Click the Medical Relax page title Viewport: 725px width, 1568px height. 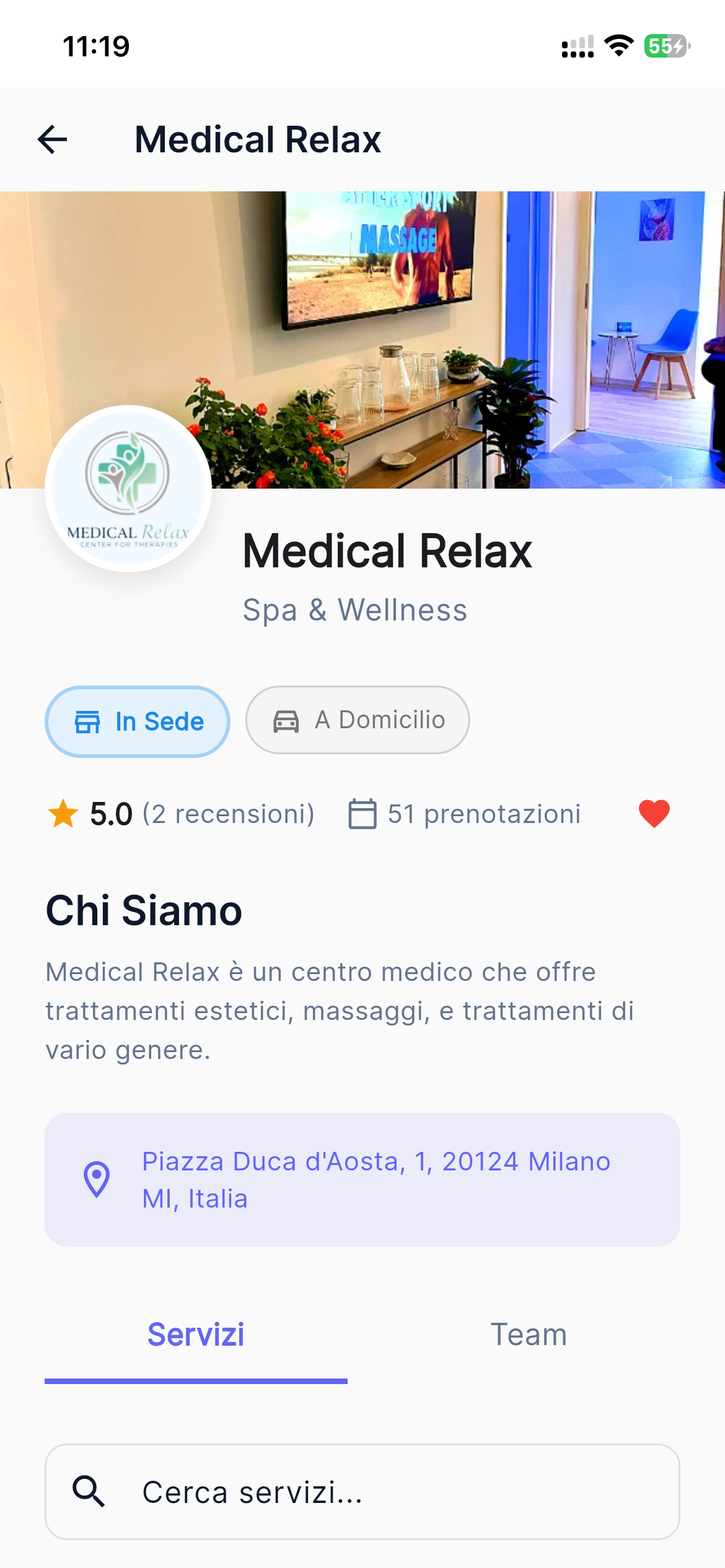(258, 139)
